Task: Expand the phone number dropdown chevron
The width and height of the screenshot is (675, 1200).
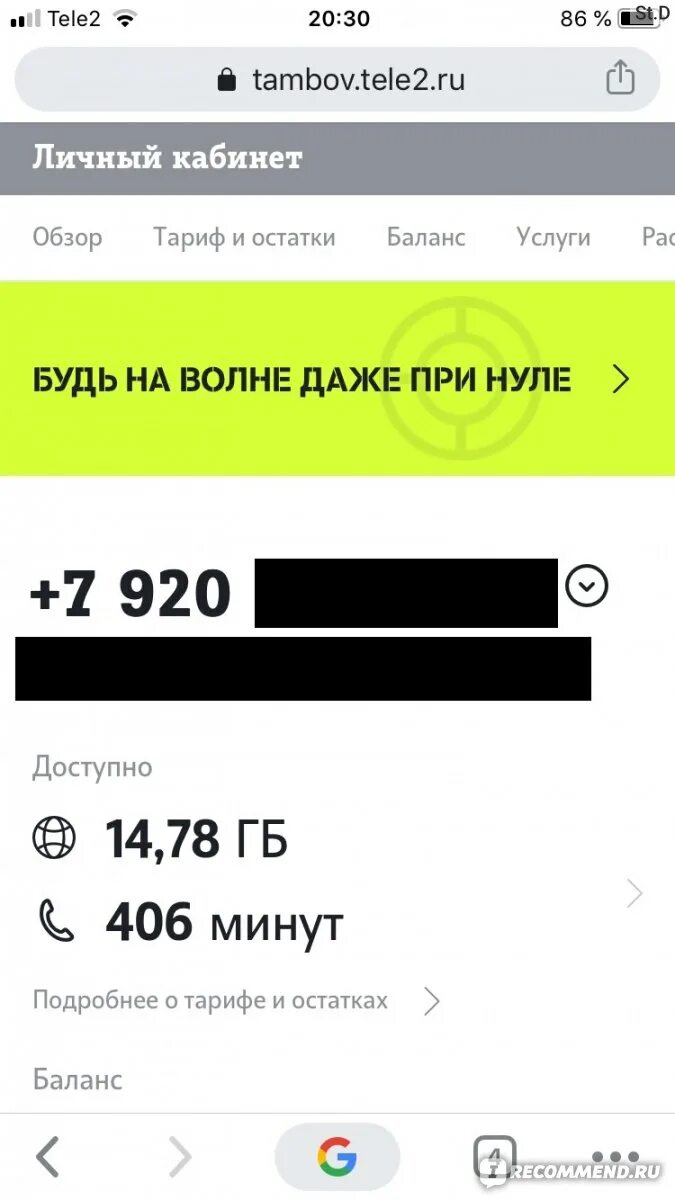Action: click(x=586, y=586)
